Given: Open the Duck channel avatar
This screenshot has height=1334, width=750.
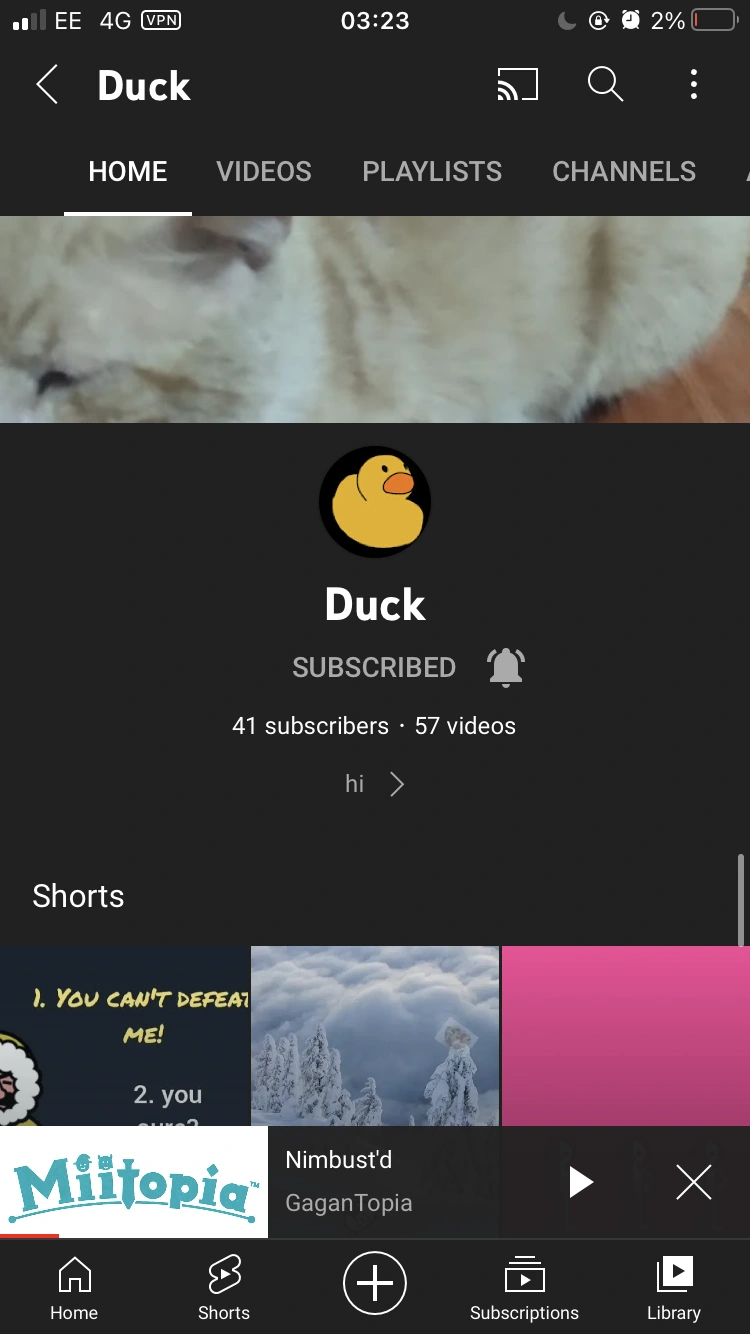Looking at the screenshot, I should pos(375,502).
